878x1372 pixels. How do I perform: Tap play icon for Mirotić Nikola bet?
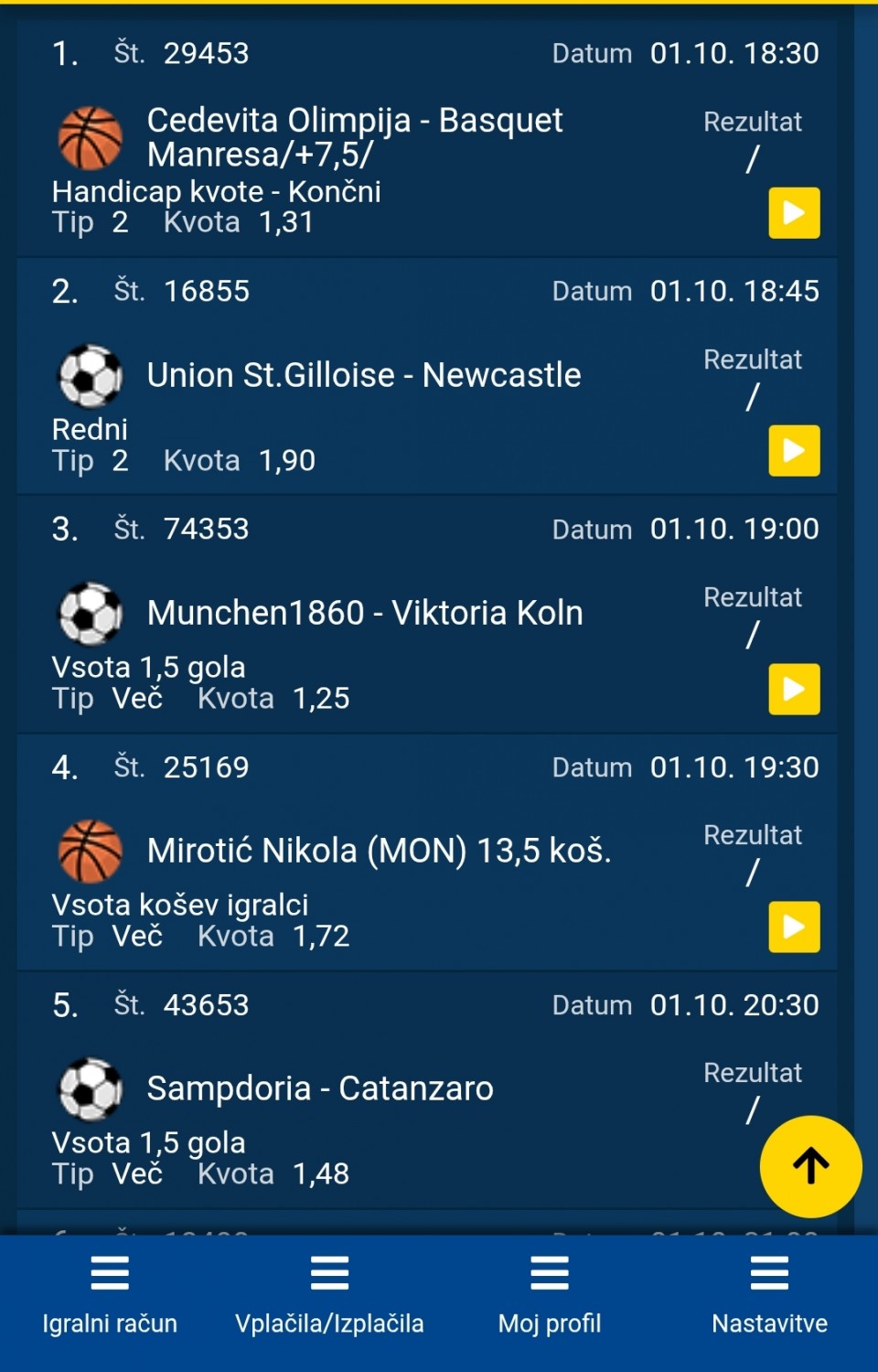pyautogui.click(x=794, y=927)
